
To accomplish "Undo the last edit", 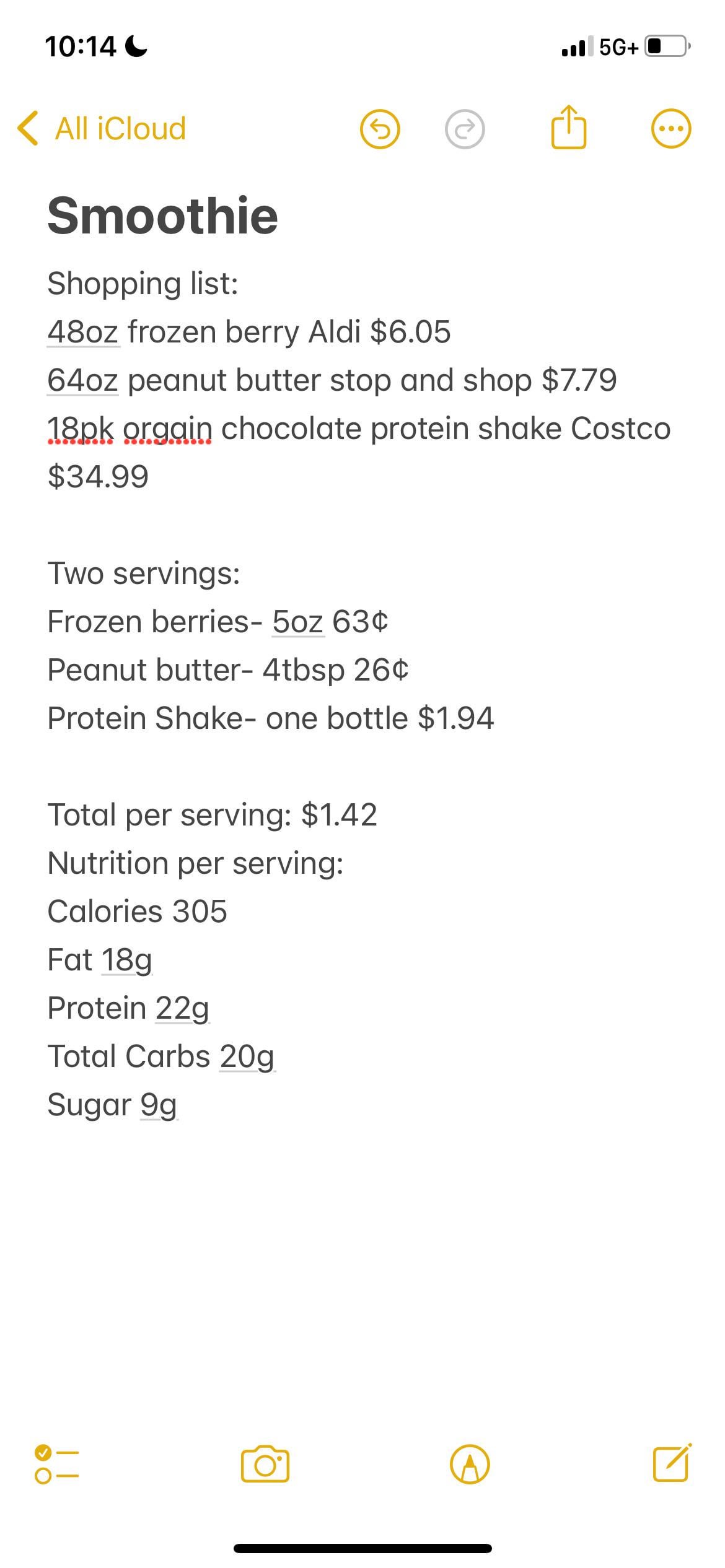I will [x=380, y=129].
